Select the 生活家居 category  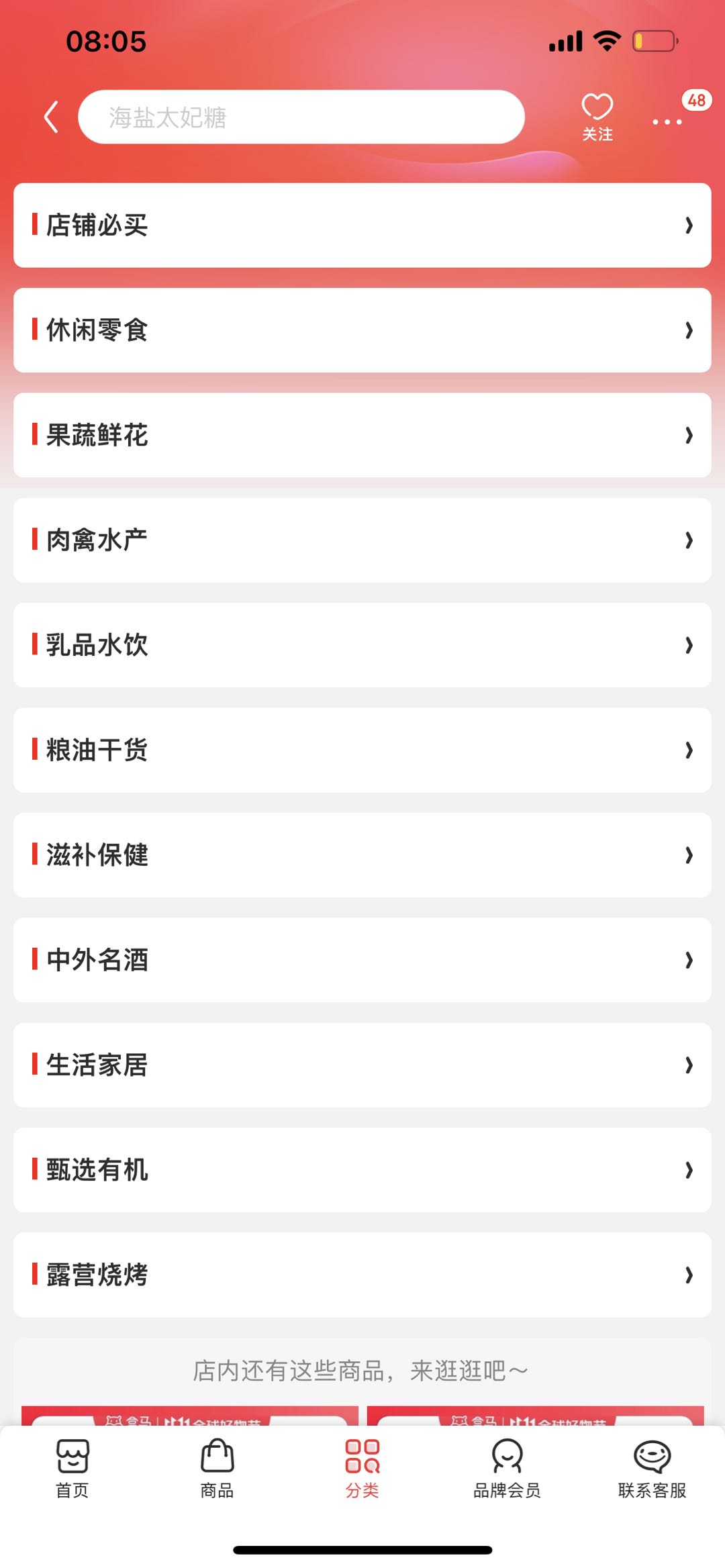coord(362,1065)
